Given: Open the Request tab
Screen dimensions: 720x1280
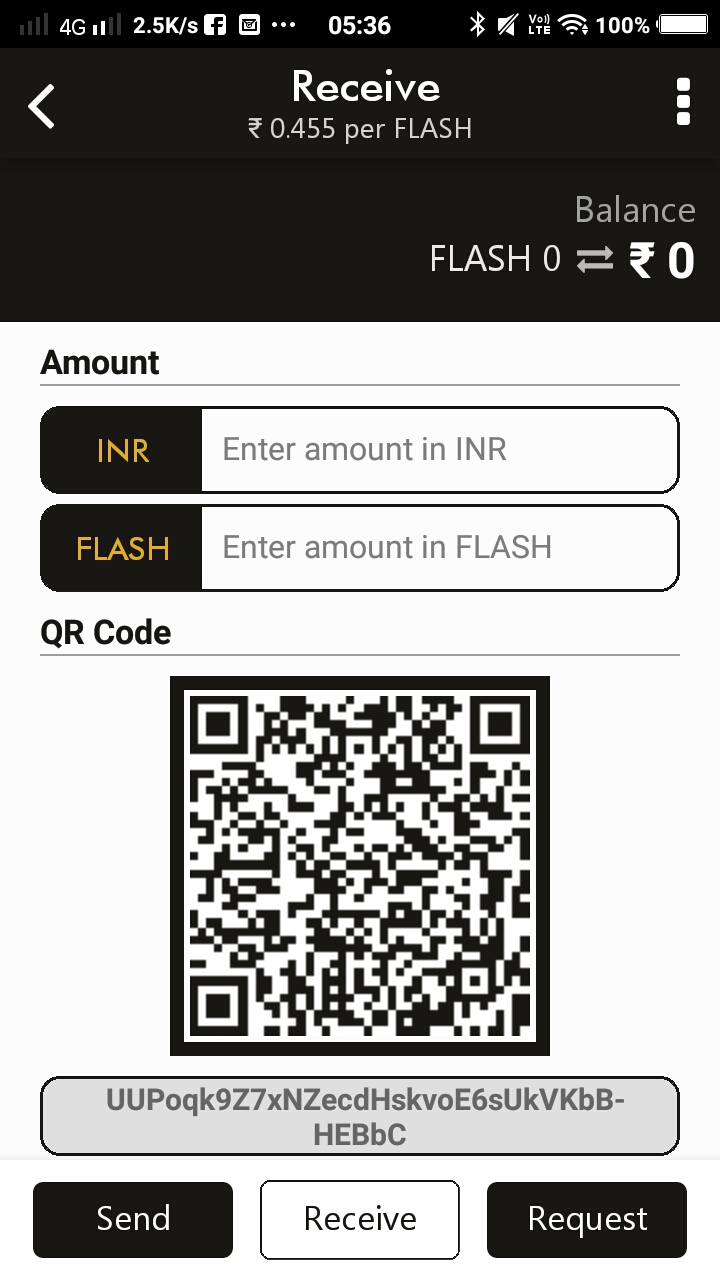Looking at the screenshot, I should (587, 1219).
